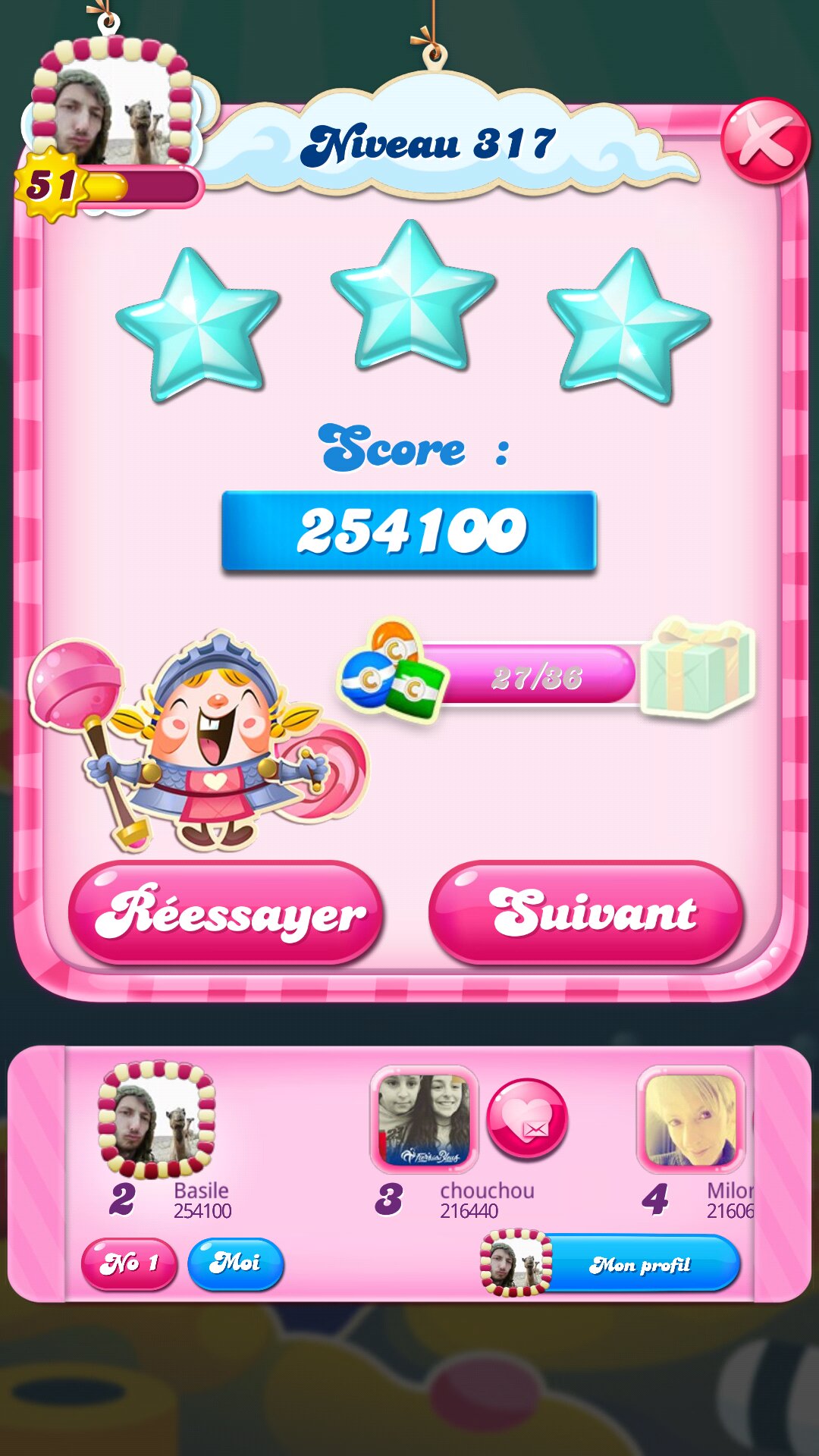Send a life to chouchou

(527, 1119)
